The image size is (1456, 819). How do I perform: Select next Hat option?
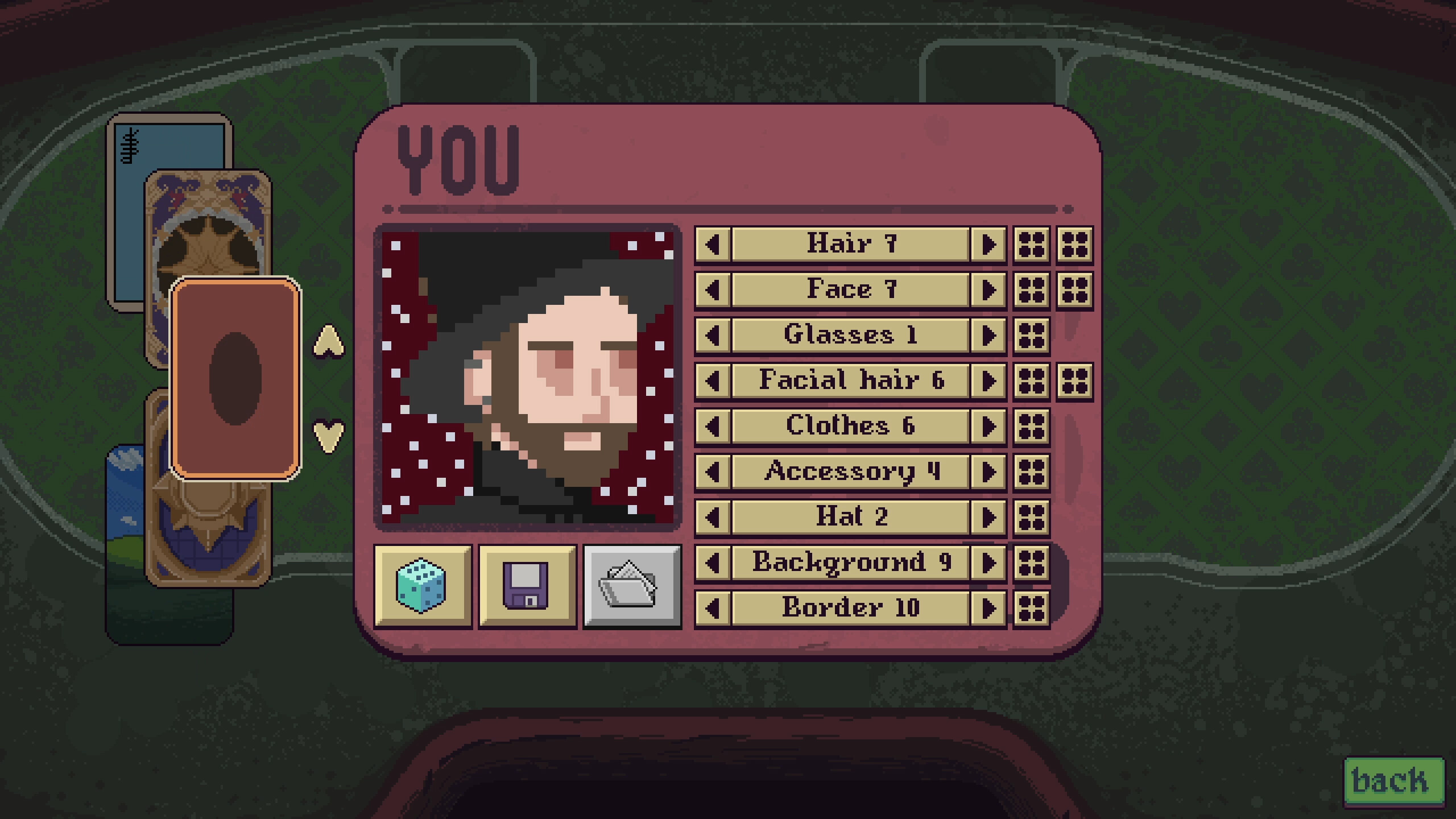(988, 518)
